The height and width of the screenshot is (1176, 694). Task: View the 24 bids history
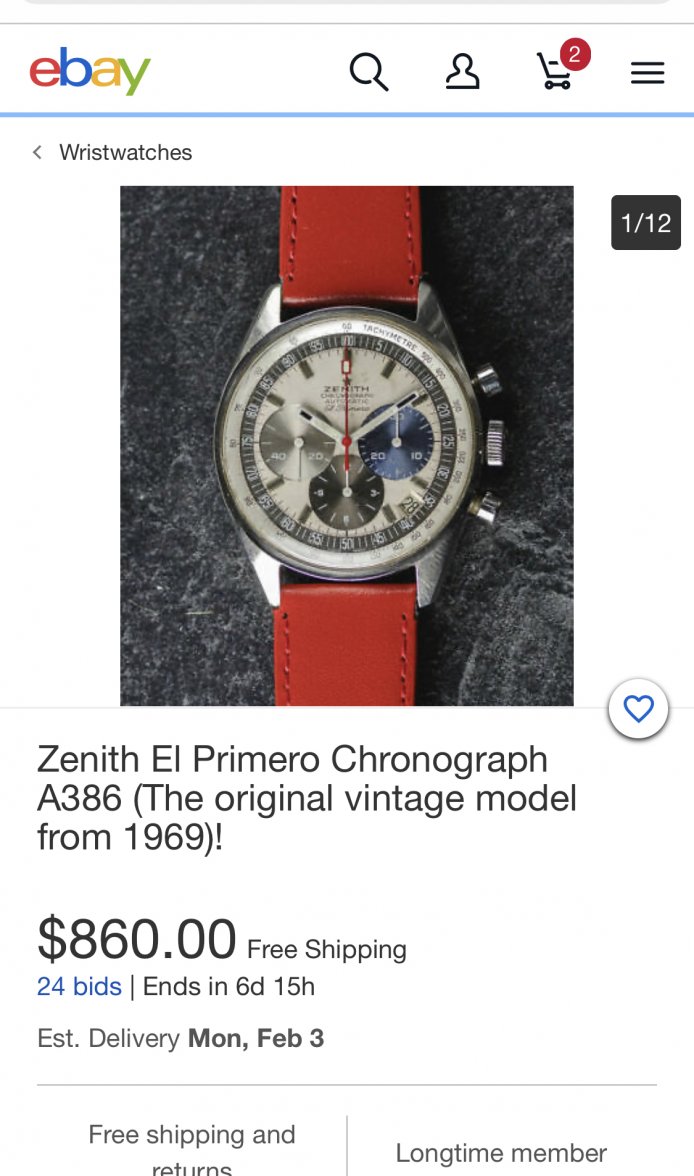(x=79, y=987)
